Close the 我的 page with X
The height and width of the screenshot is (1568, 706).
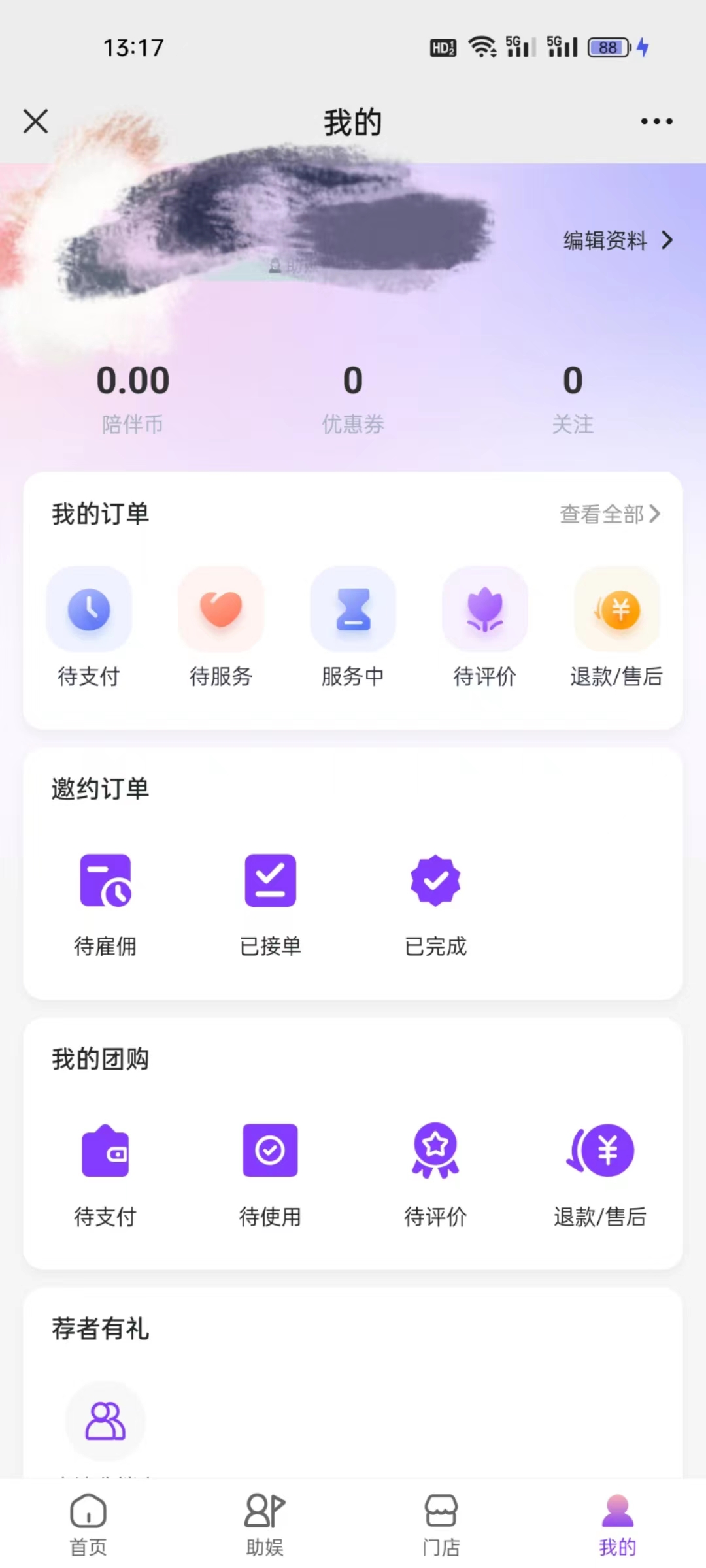(x=36, y=122)
